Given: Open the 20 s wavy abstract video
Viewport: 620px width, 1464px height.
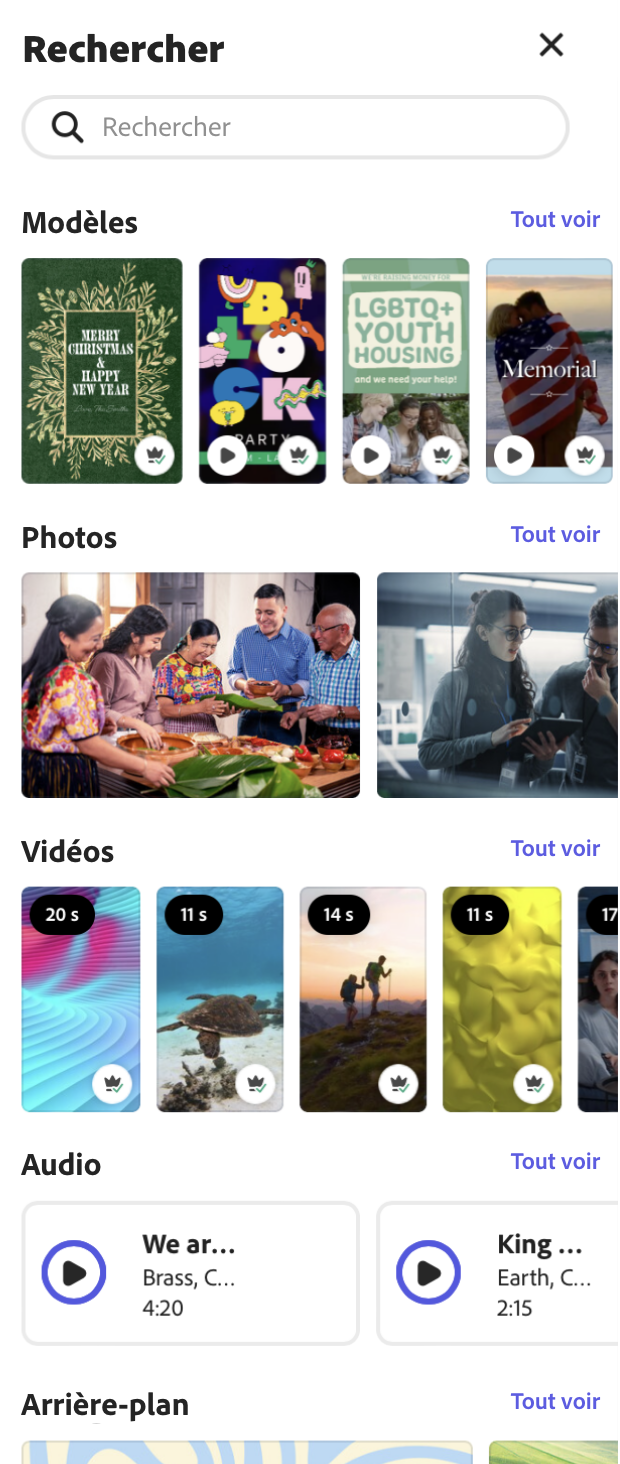Looking at the screenshot, I should point(81,1000).
